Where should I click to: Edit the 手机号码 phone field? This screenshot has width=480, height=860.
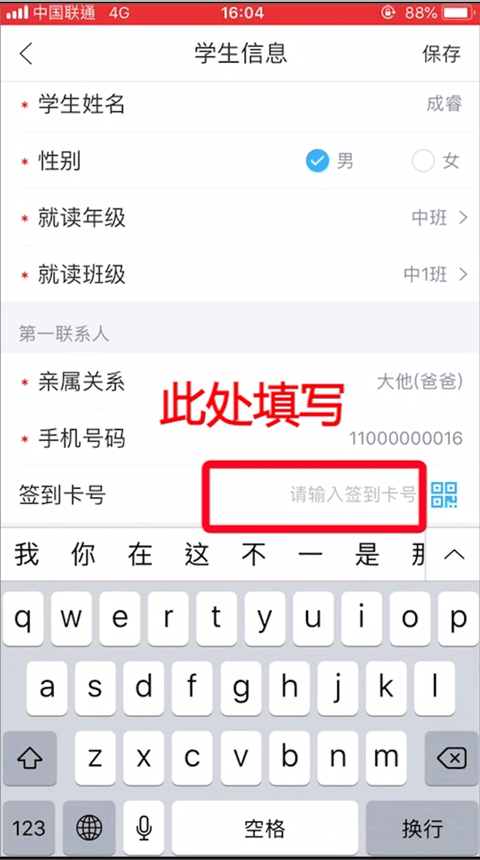(x=240, y=438)
